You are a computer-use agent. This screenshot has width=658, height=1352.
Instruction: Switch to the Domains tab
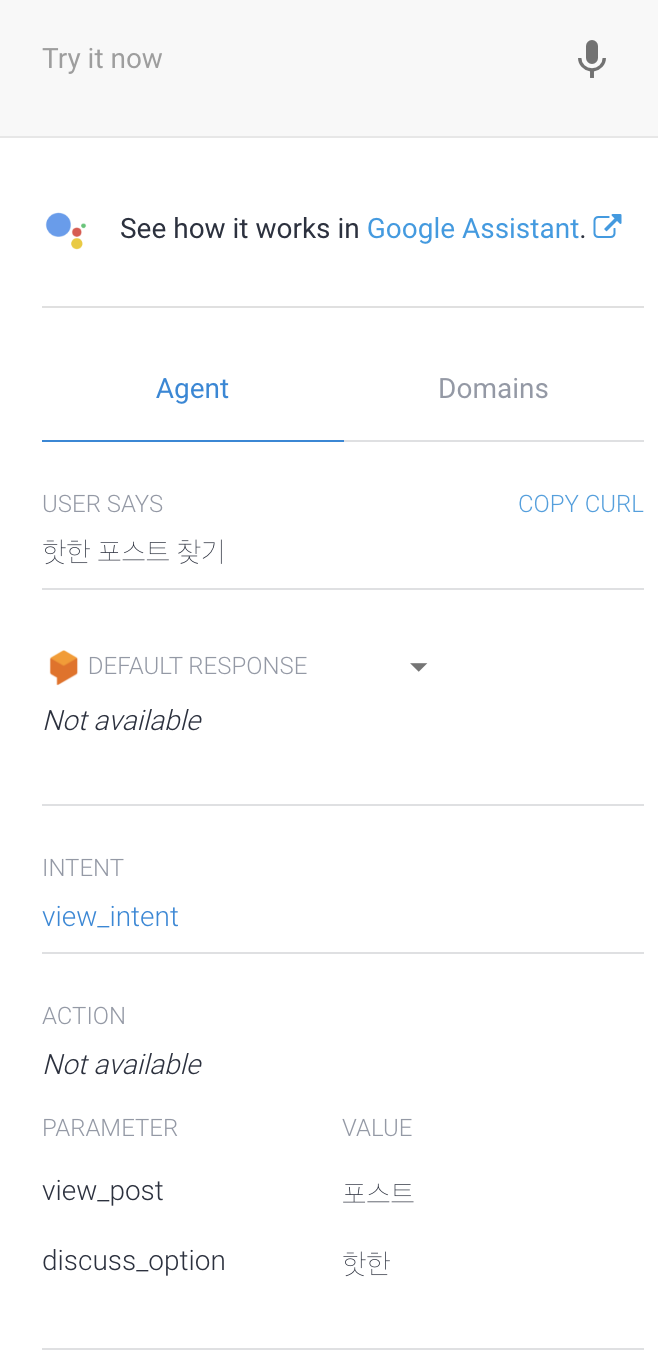493,389
